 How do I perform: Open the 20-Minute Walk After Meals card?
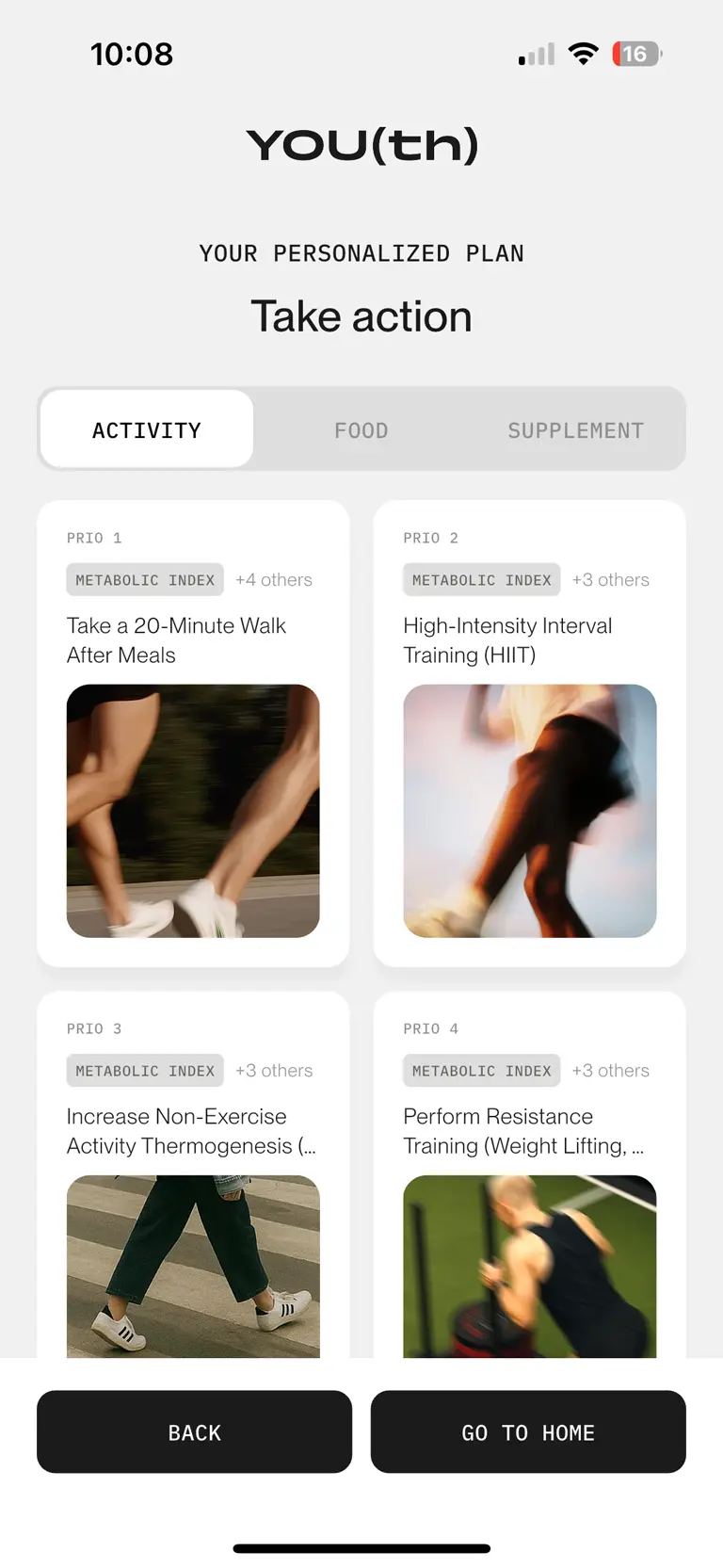tap(193, 733)
